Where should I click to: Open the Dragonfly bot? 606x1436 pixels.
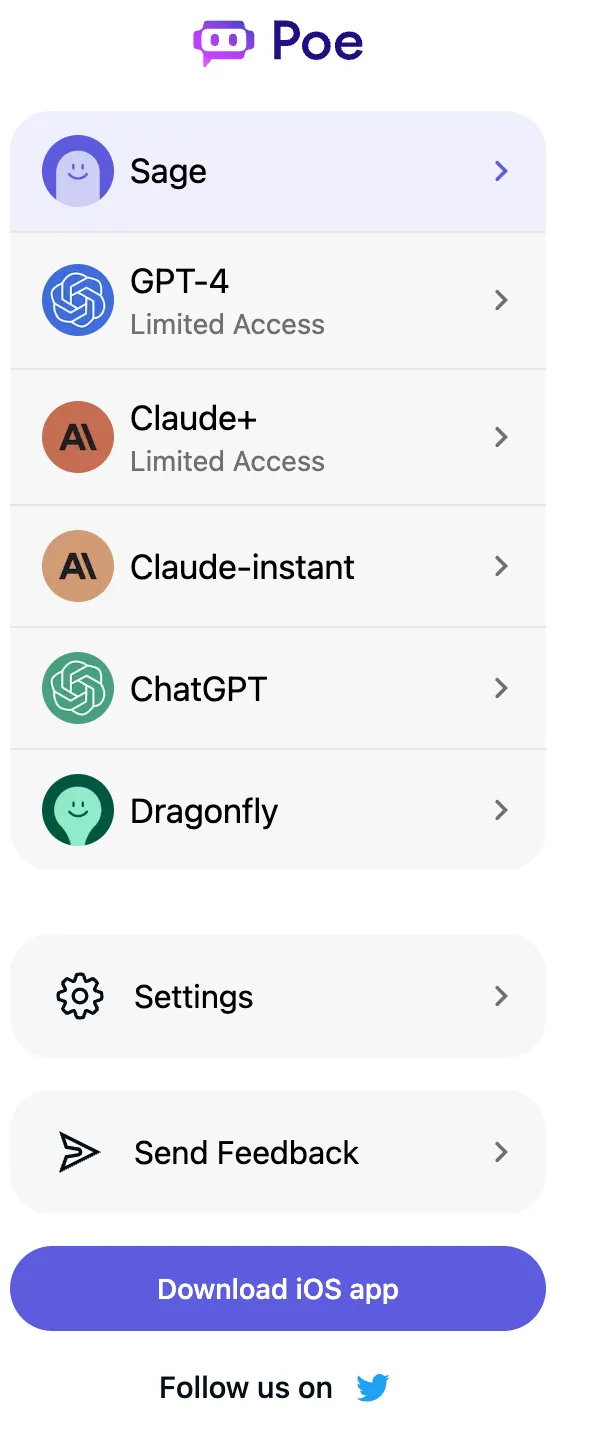[277, 810]
